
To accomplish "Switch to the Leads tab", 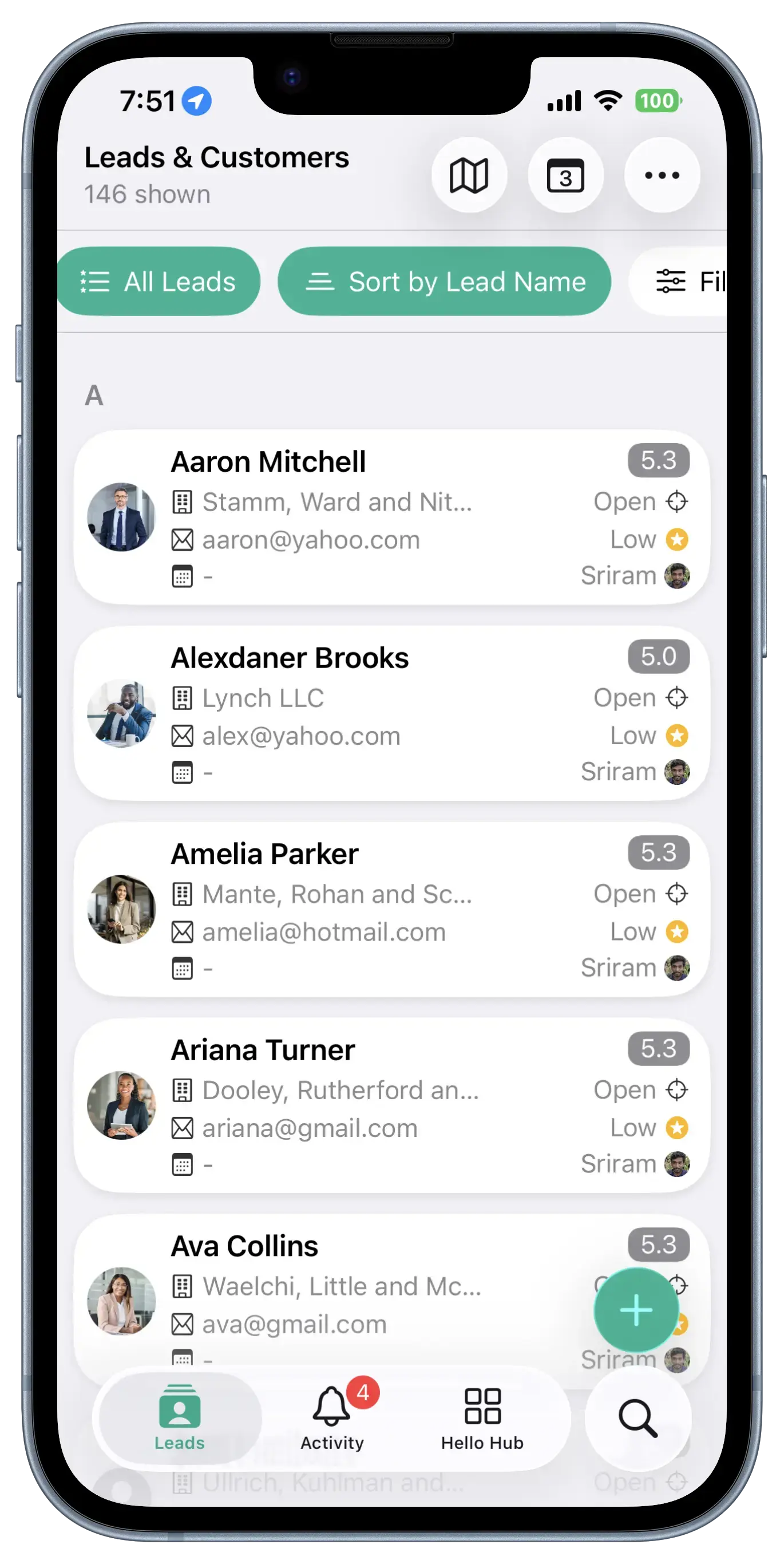I will click(180, 1418).
